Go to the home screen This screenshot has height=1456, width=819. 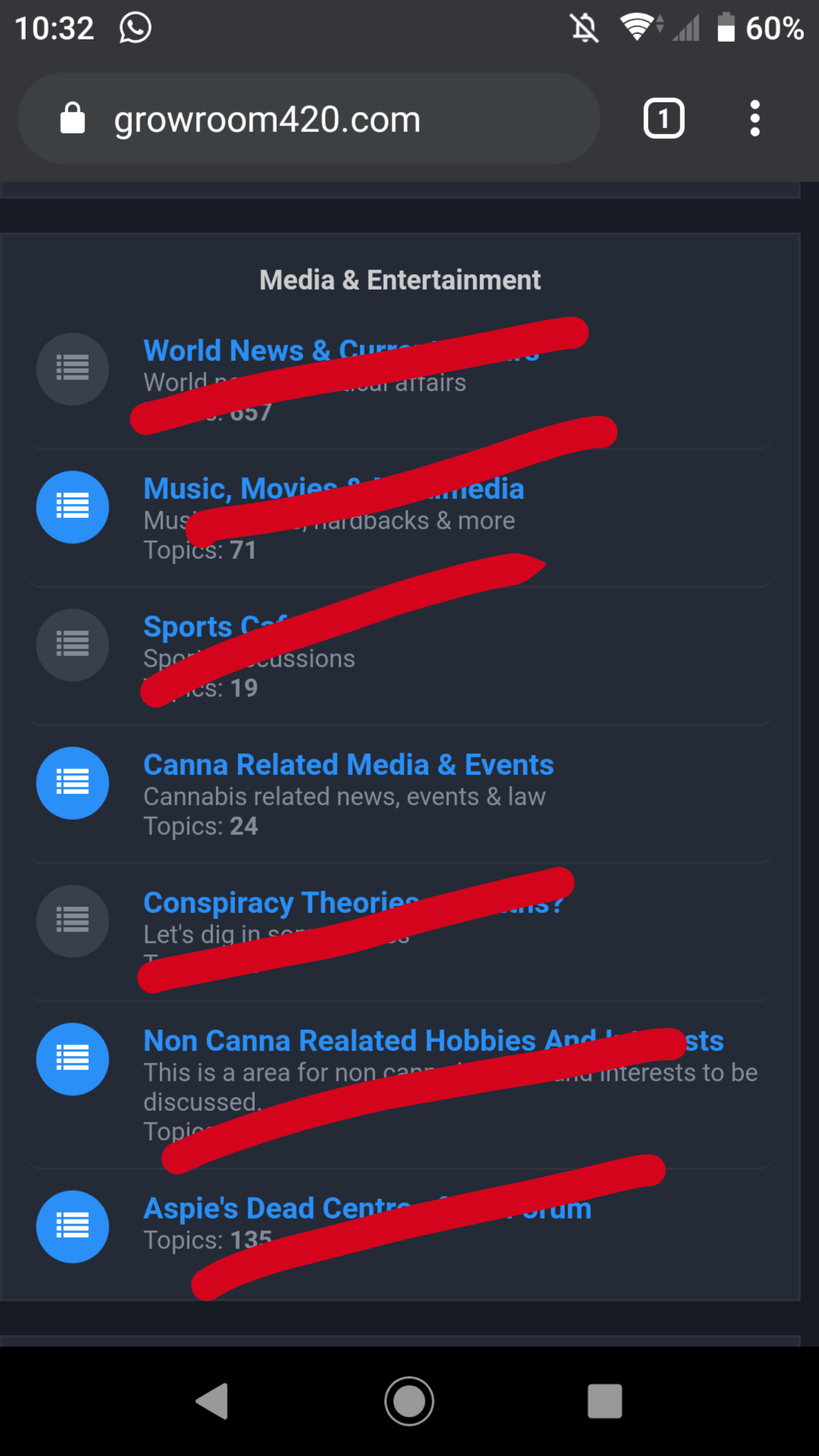point(409,1401)
